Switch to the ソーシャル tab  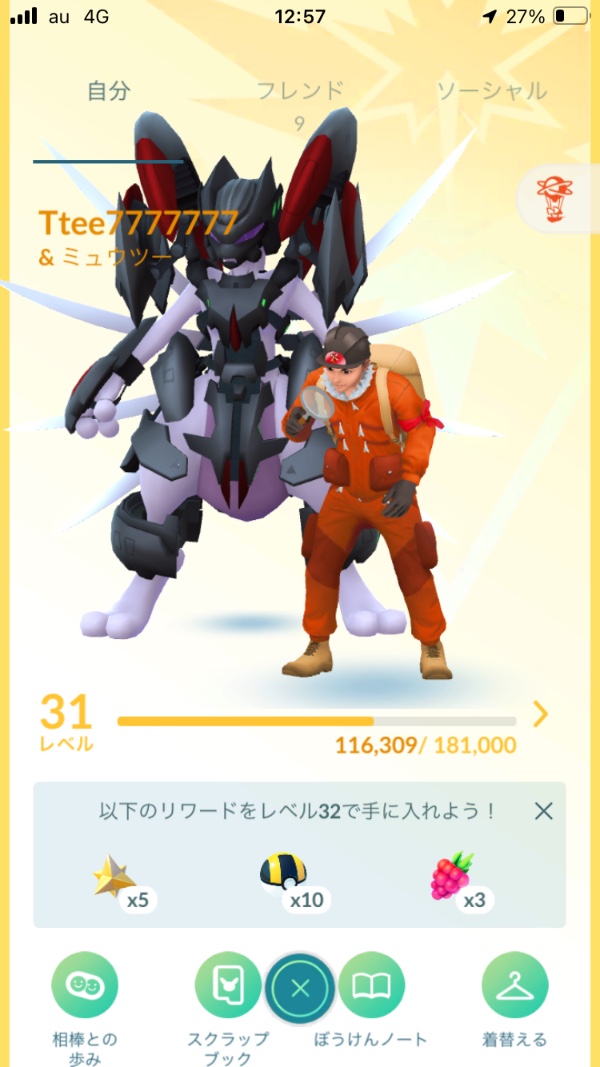click(x=491, y=92)
